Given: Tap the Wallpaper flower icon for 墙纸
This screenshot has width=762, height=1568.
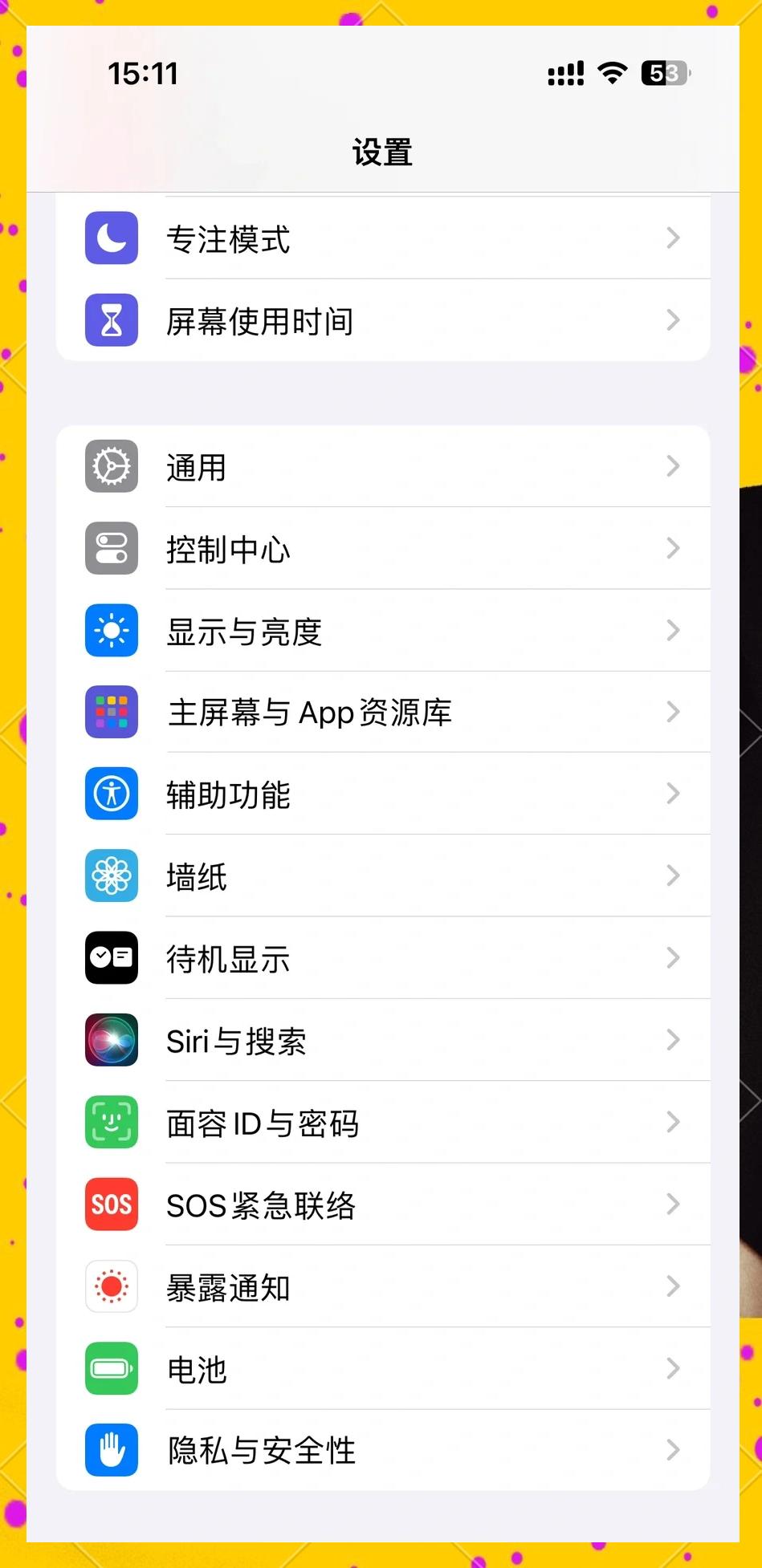Looking at the screenshot, I should [111, 875].
